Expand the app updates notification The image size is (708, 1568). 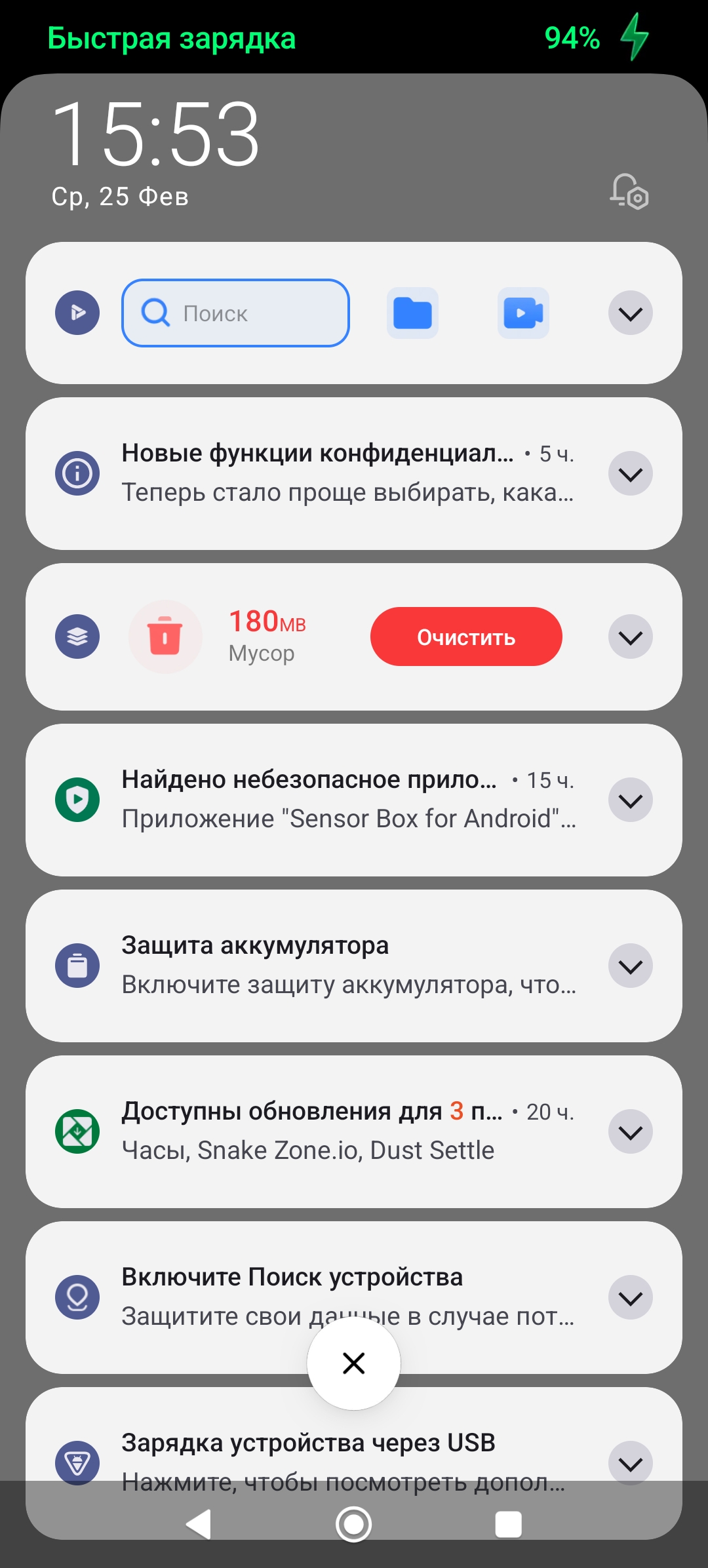pos(630,1131)
